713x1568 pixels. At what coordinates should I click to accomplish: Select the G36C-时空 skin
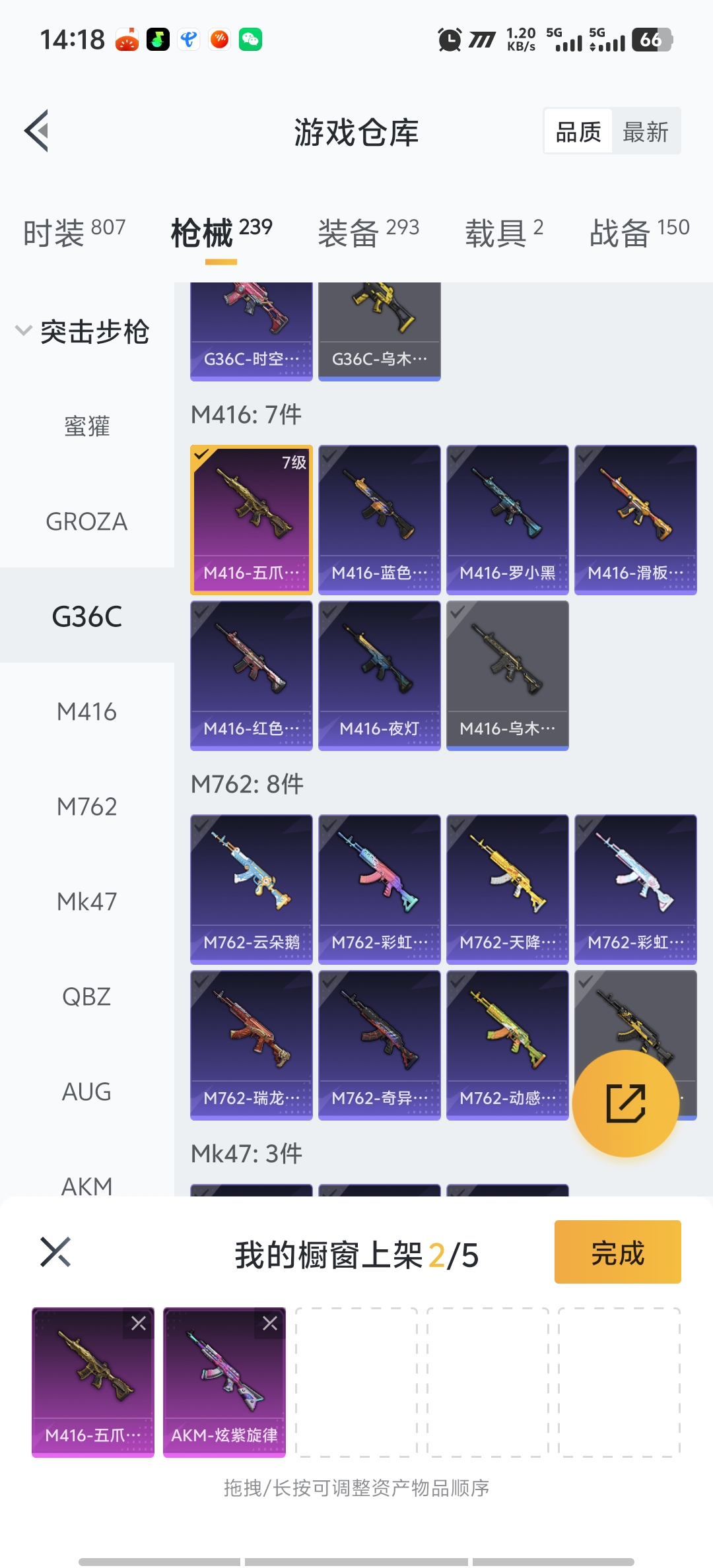pyautogui.click(x=251, y=331)
